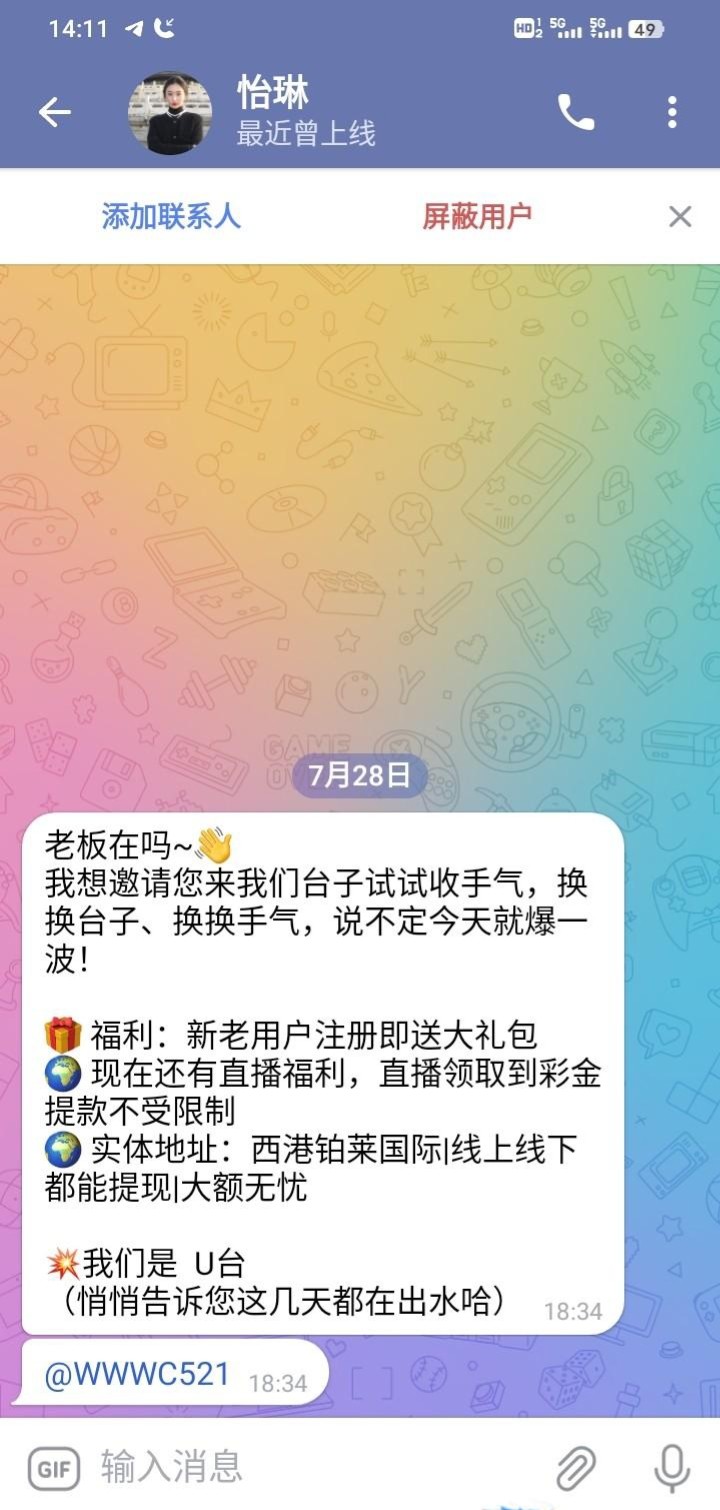Open the GIF picker

pyautogui.click(x=54, y=1468)
